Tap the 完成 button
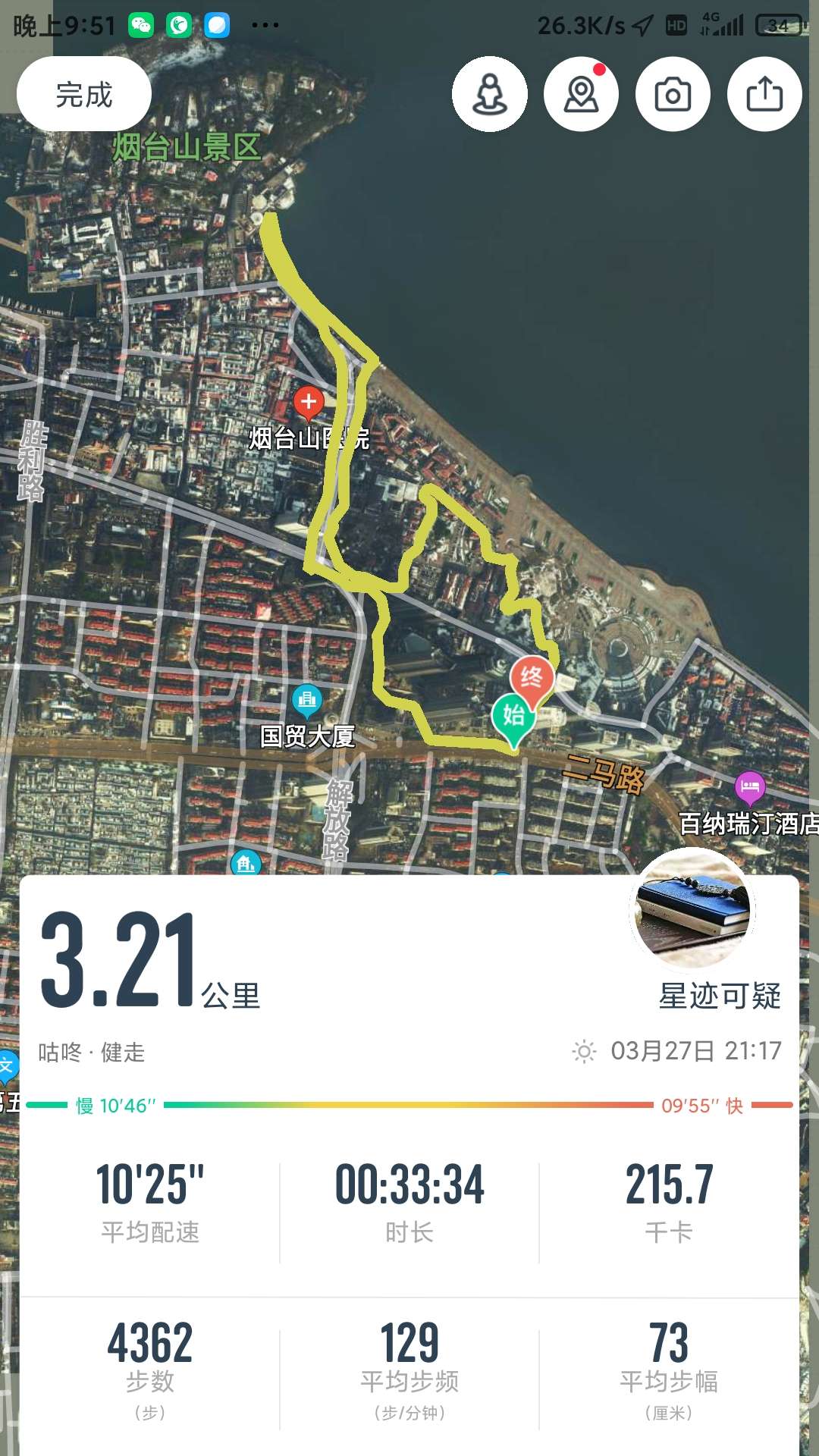 (84, 95)
